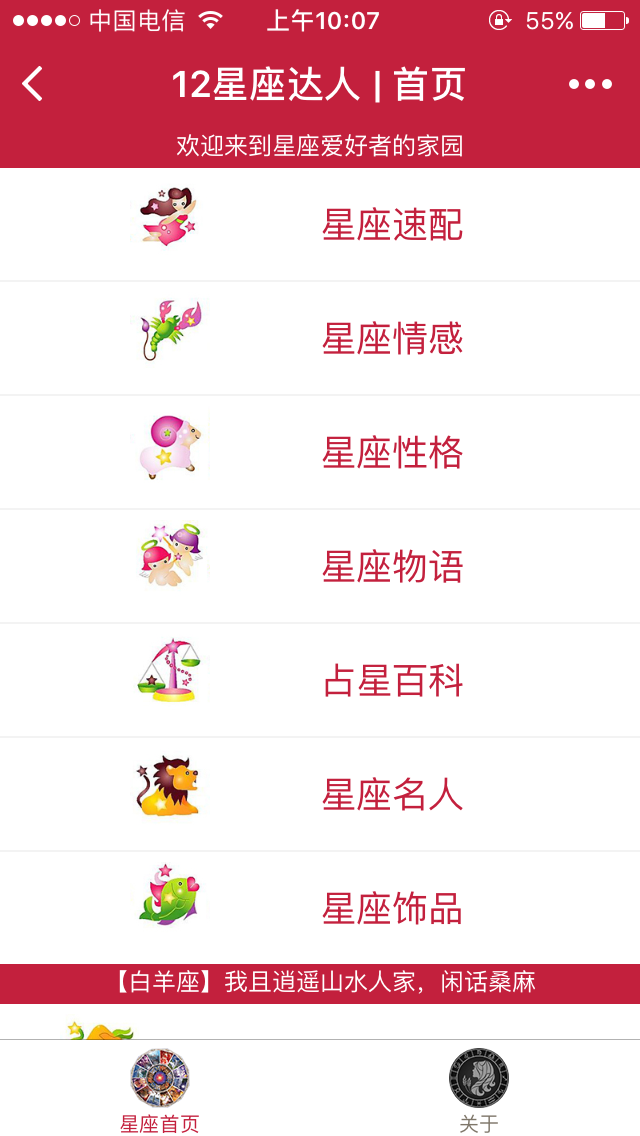Switch to the 关于 tab

point(479,1090)
